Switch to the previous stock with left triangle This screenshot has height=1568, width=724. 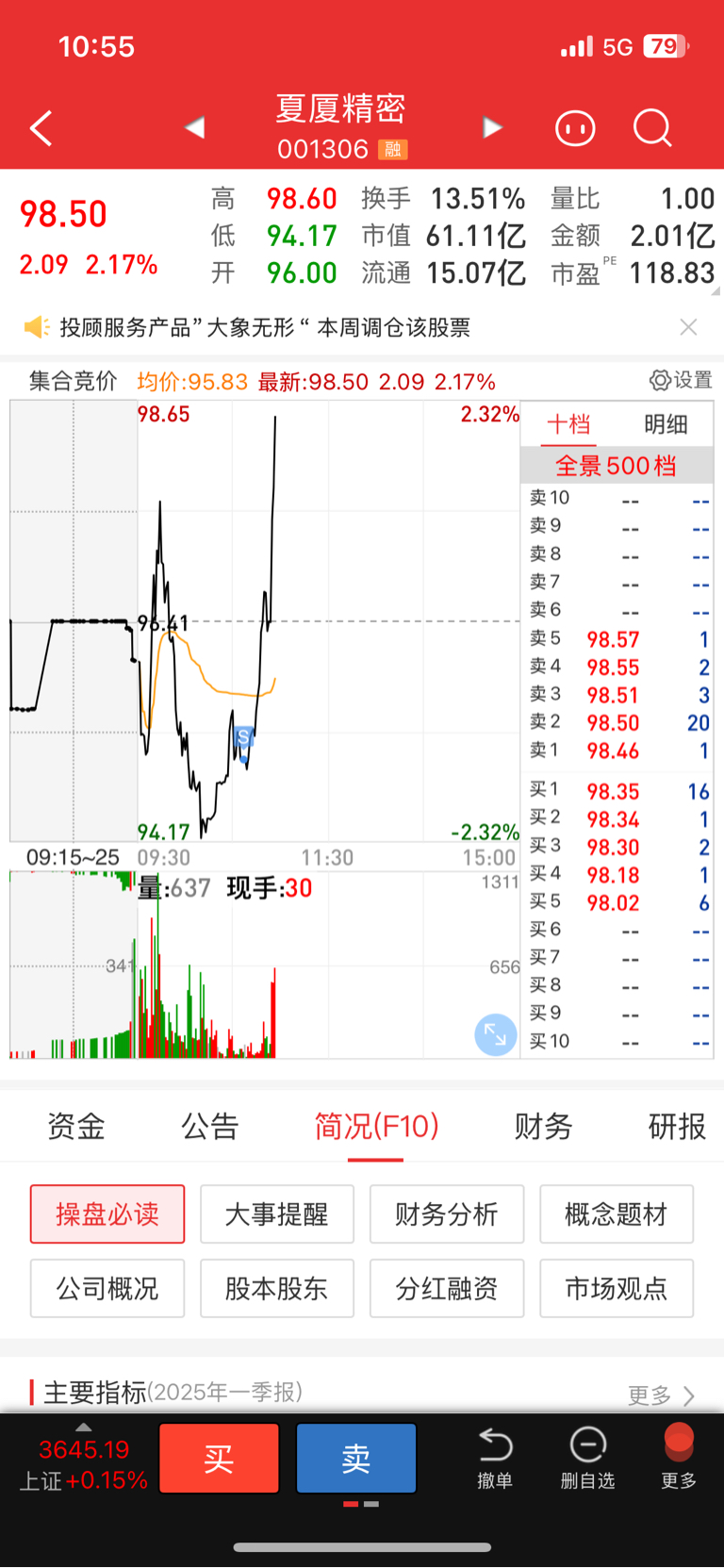coord(195,127)
